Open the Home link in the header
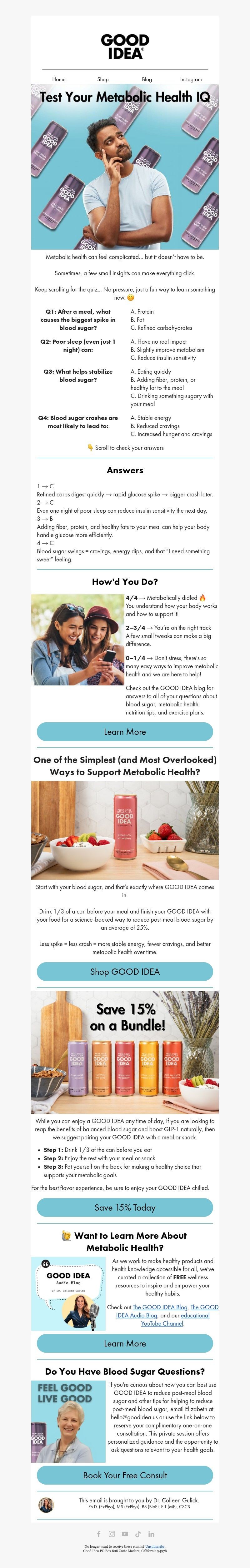Image resolution: width=250 pixels, height=1568 pixels. 59,79
